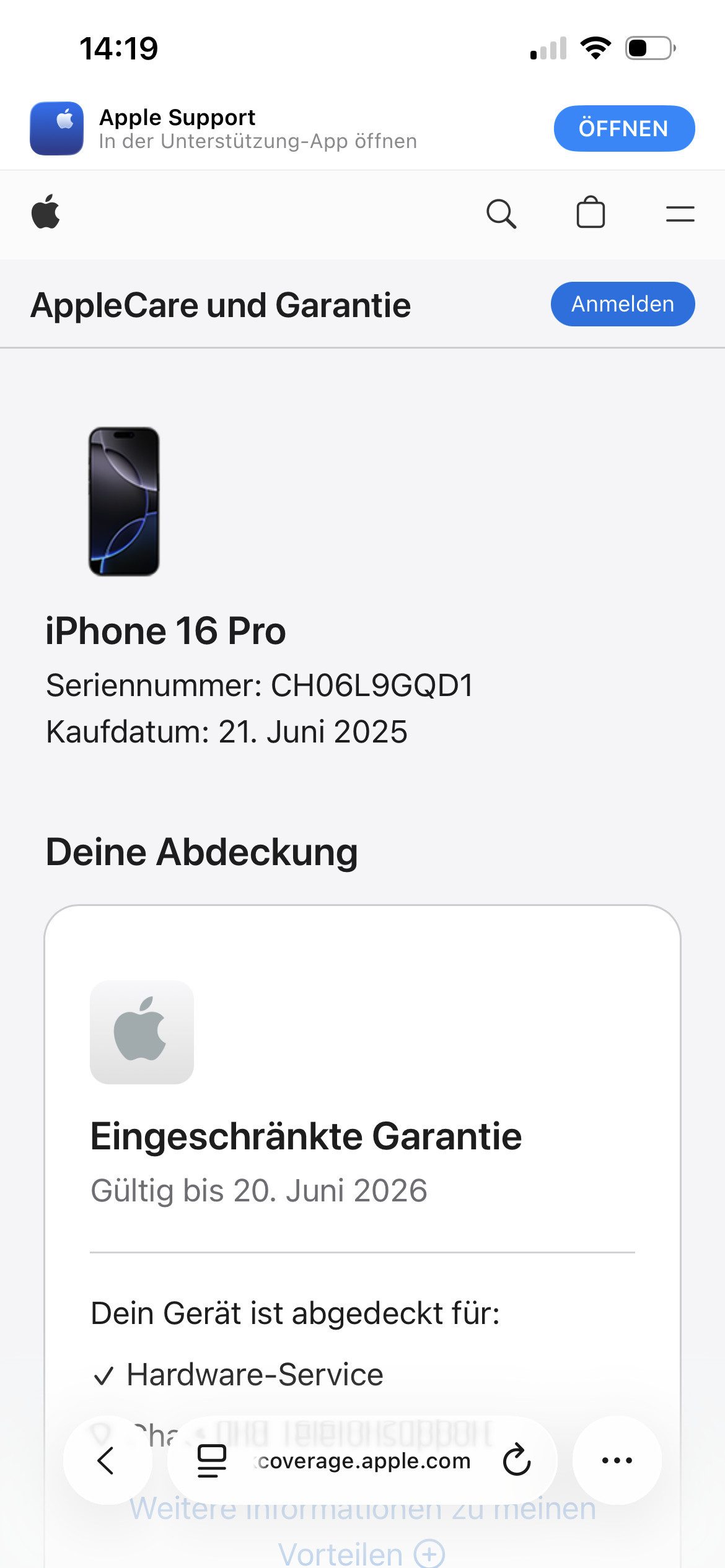This screenshot has height=1568, width=725.
Task: Open the hamburger navigation menu
Action: [x=680, y=214]
